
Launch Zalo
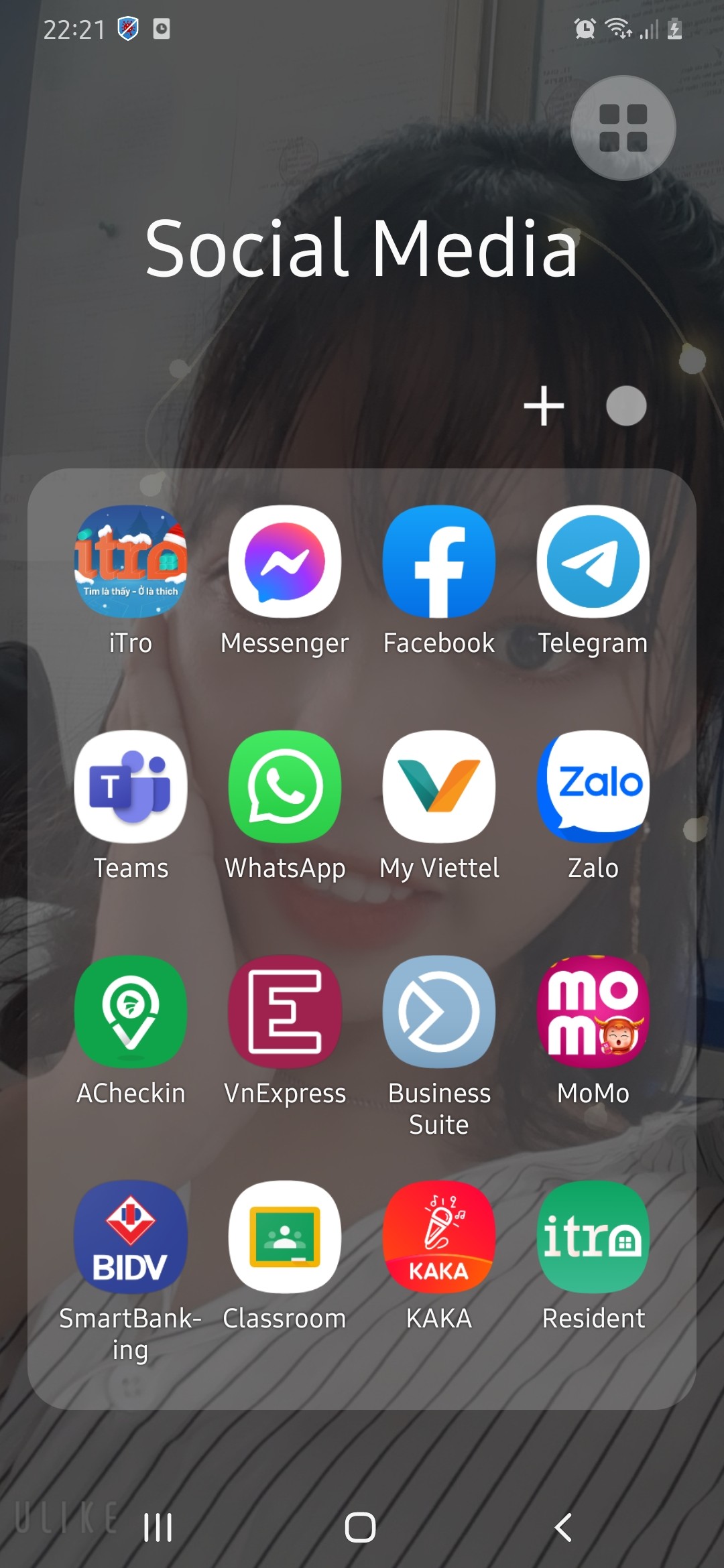[593, 786]
